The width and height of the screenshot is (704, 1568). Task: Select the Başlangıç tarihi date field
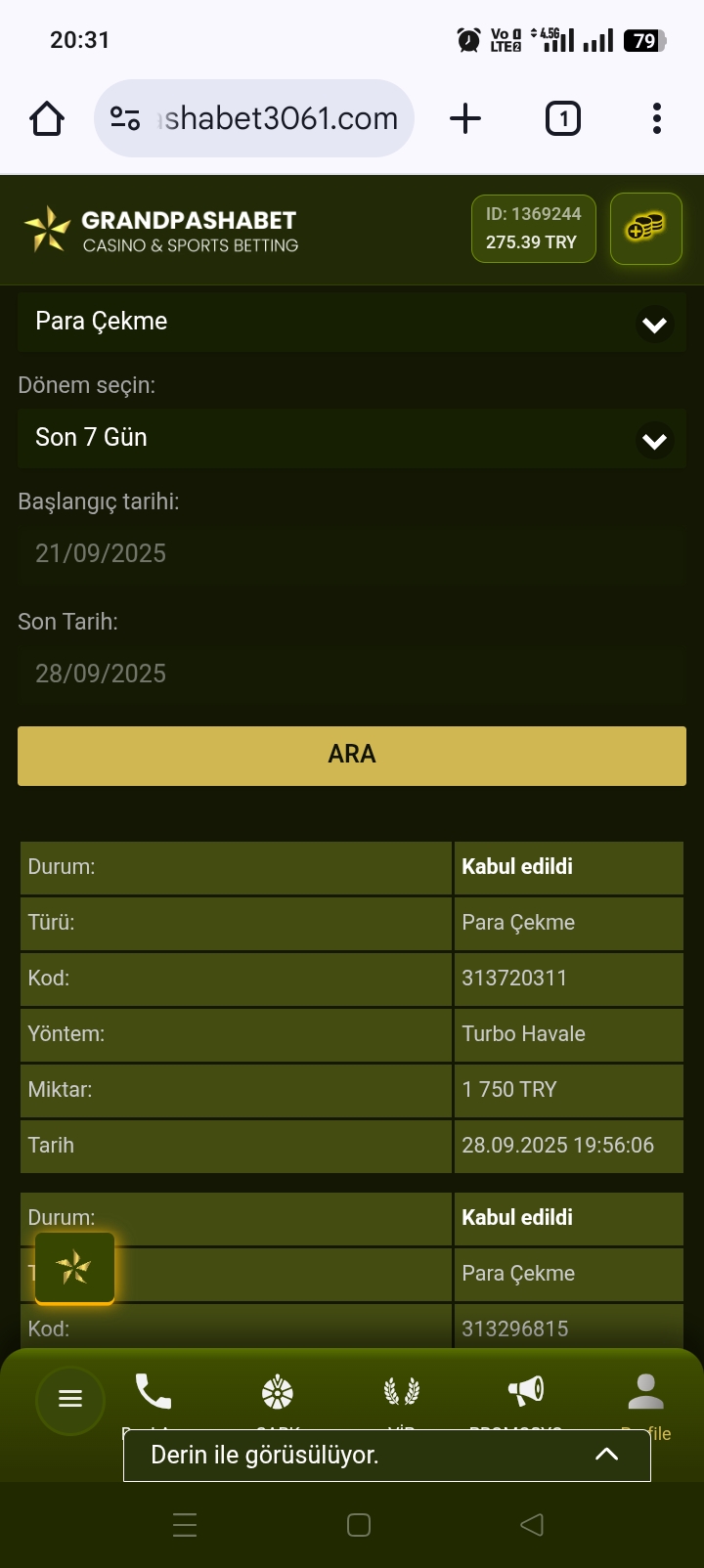coord(352,553)
